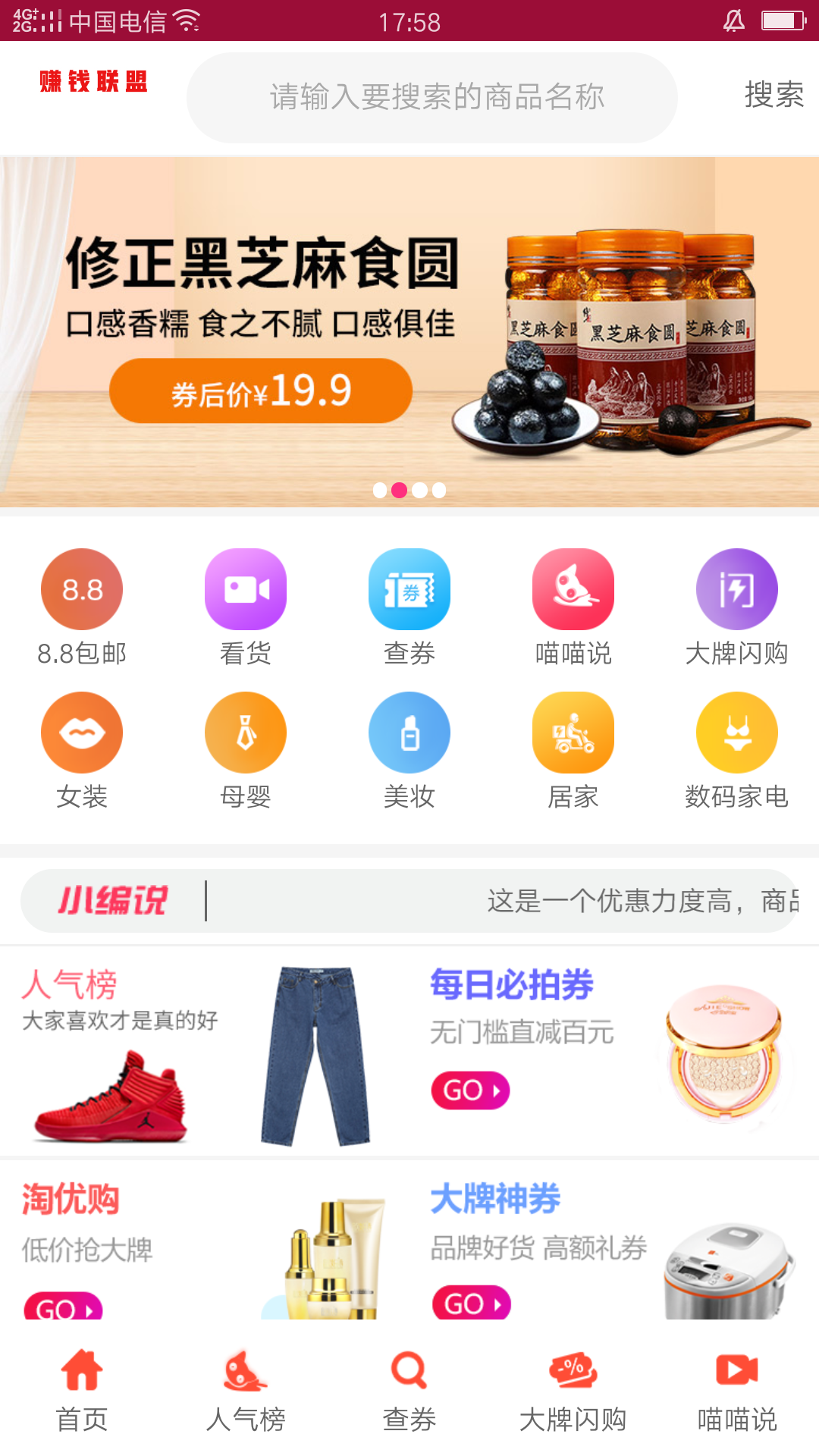Screen dimensions: 819x1456
Task: Switch to the 喵喵说 bottom tab
Action: click(737, 1391)
